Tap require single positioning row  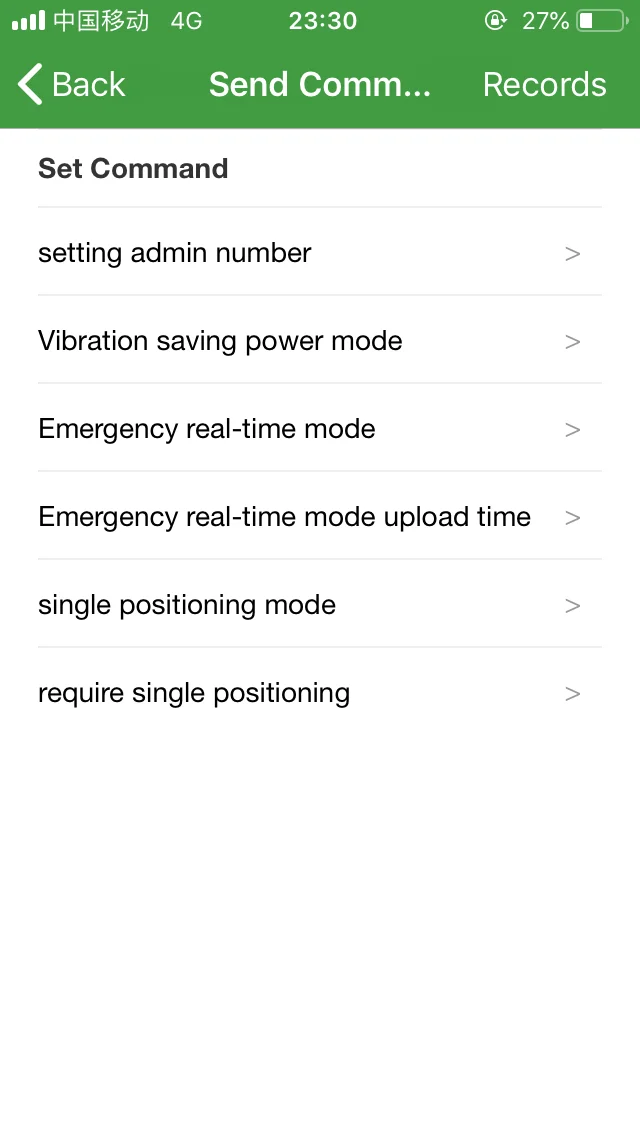pyautogui.click(x=320, y=693)
